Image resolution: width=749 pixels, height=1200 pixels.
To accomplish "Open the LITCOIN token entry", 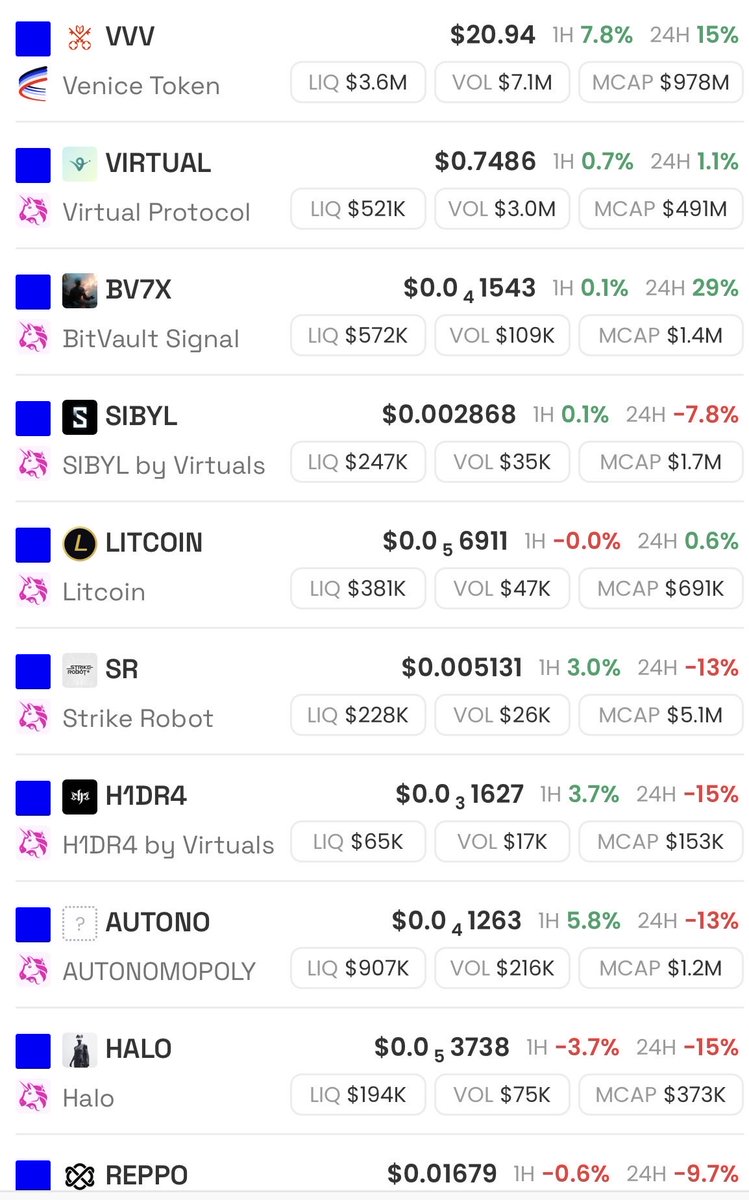I will point(378,566).
